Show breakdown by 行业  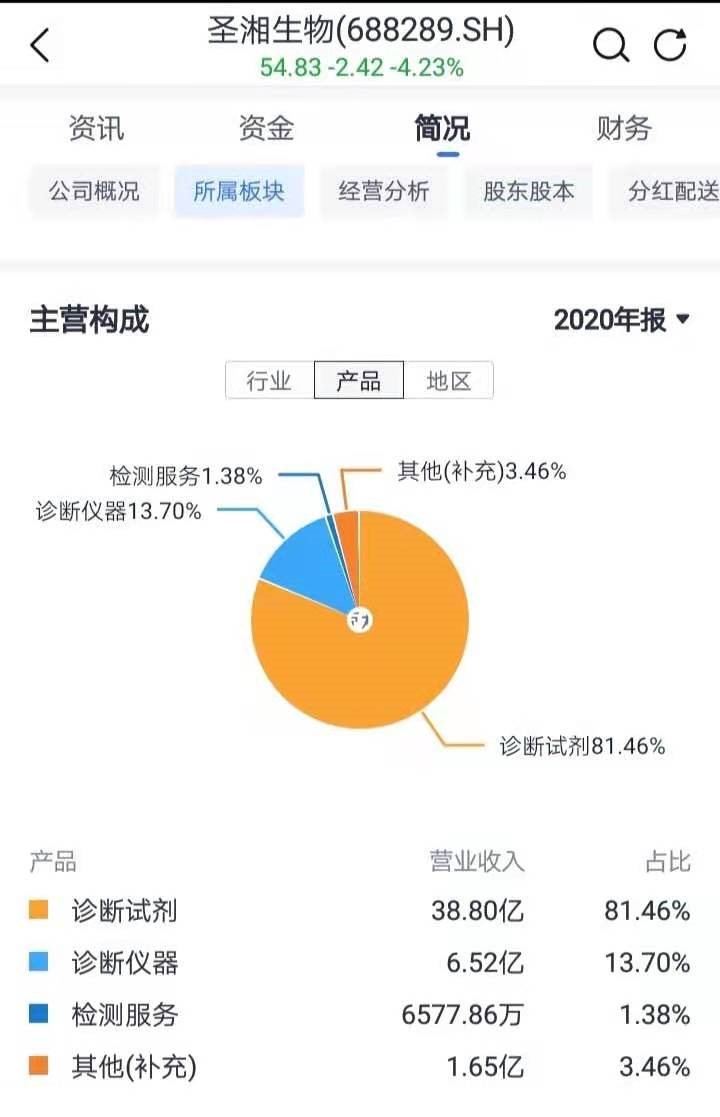pos(269,381)
